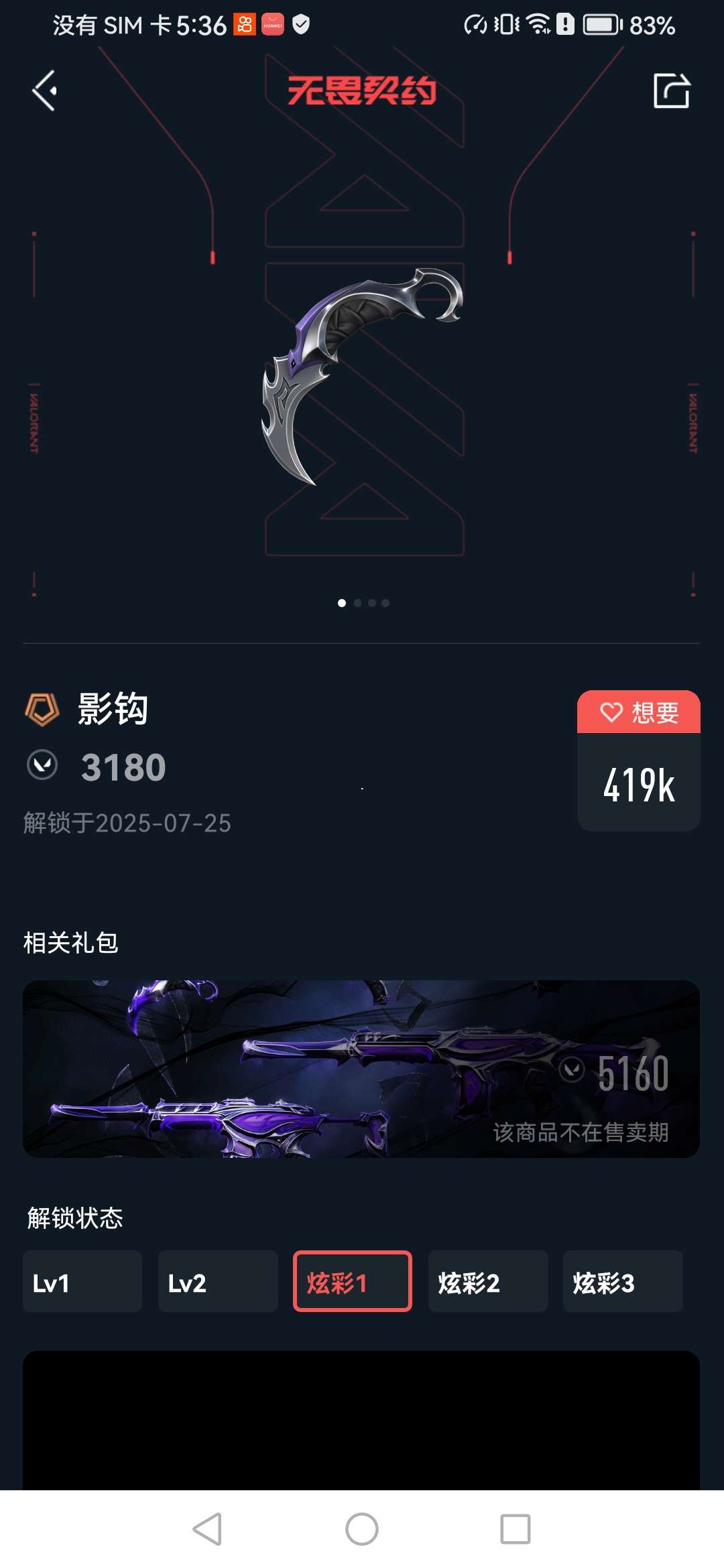Select the Lv1 unlock status chip

pos(82,1281)
